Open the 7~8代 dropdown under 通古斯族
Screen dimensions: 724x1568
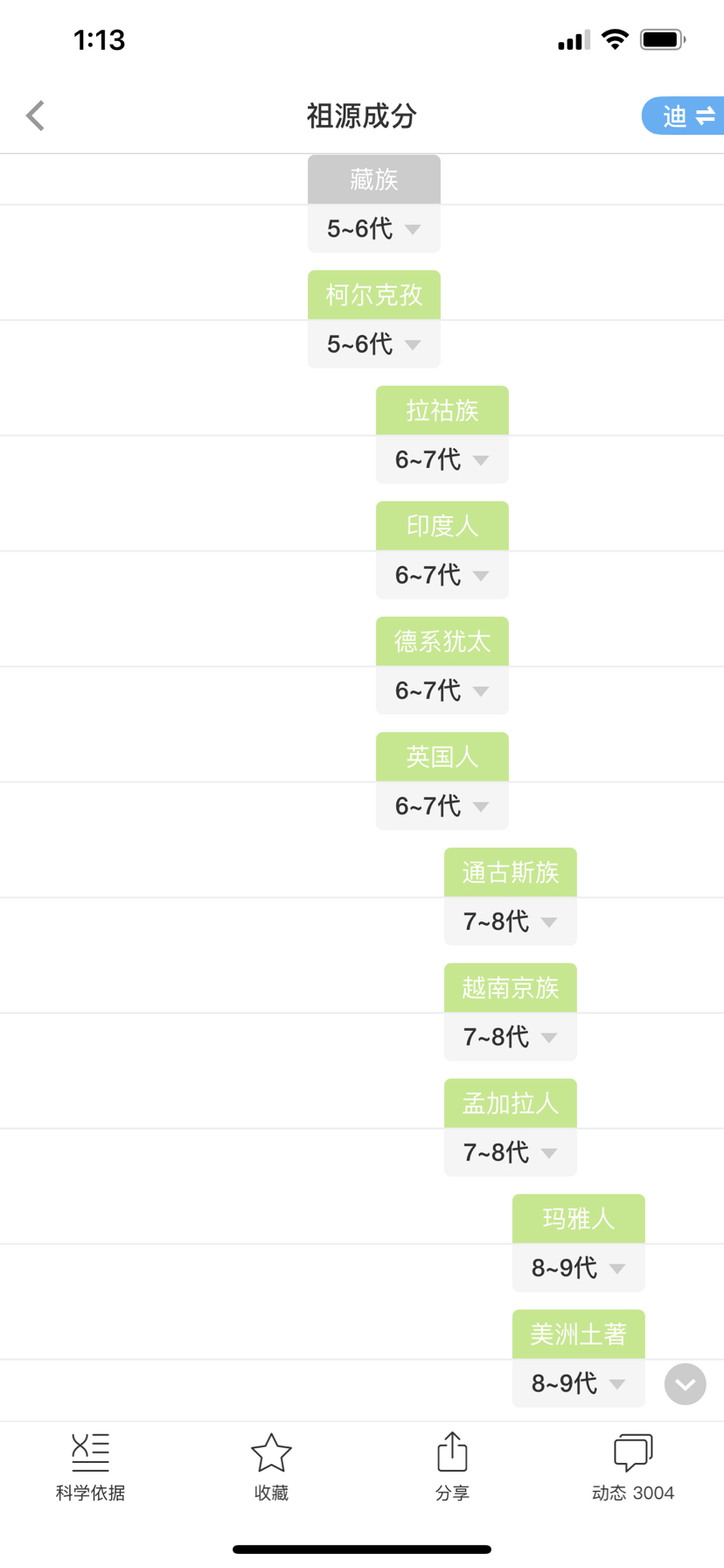pyautogui.click(x=511, y=922)
